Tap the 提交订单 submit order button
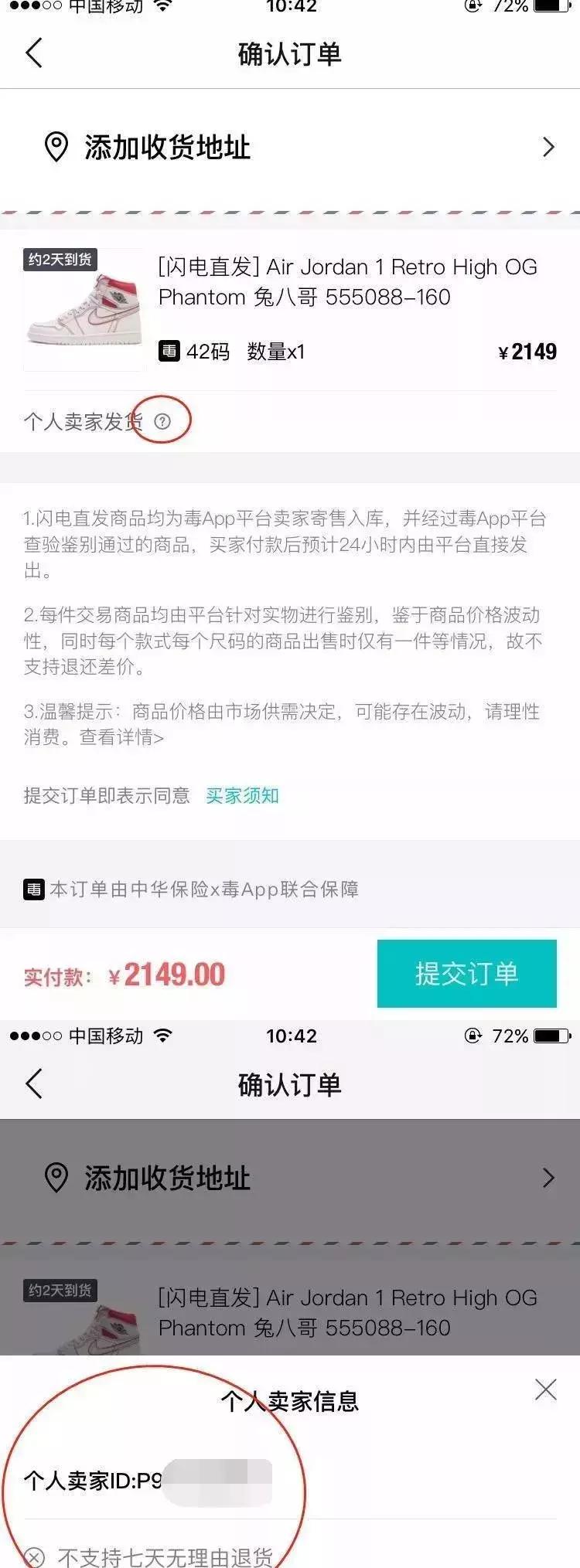Image resolution: width=580 pixels, height=1568 pixels. [466, 974]
